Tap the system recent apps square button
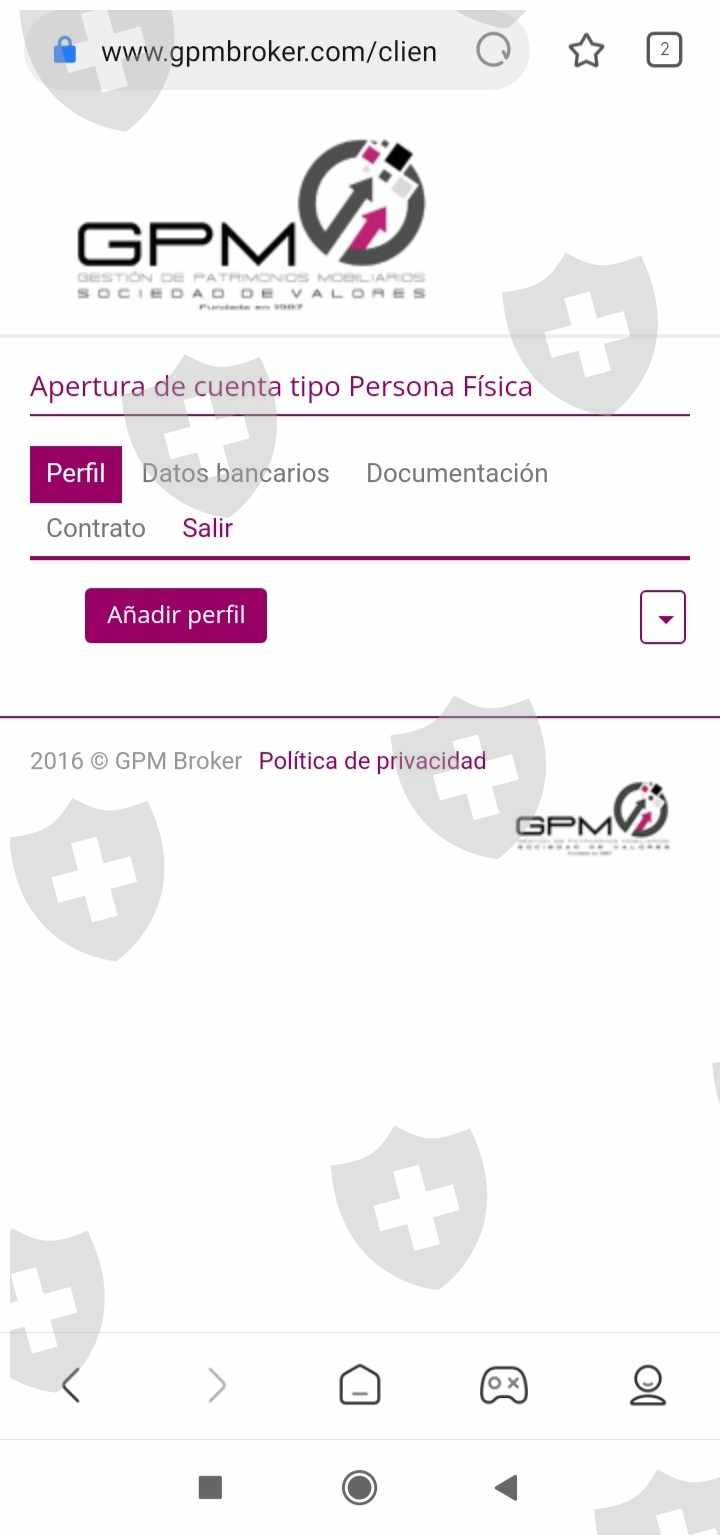 coord(210,1487)
